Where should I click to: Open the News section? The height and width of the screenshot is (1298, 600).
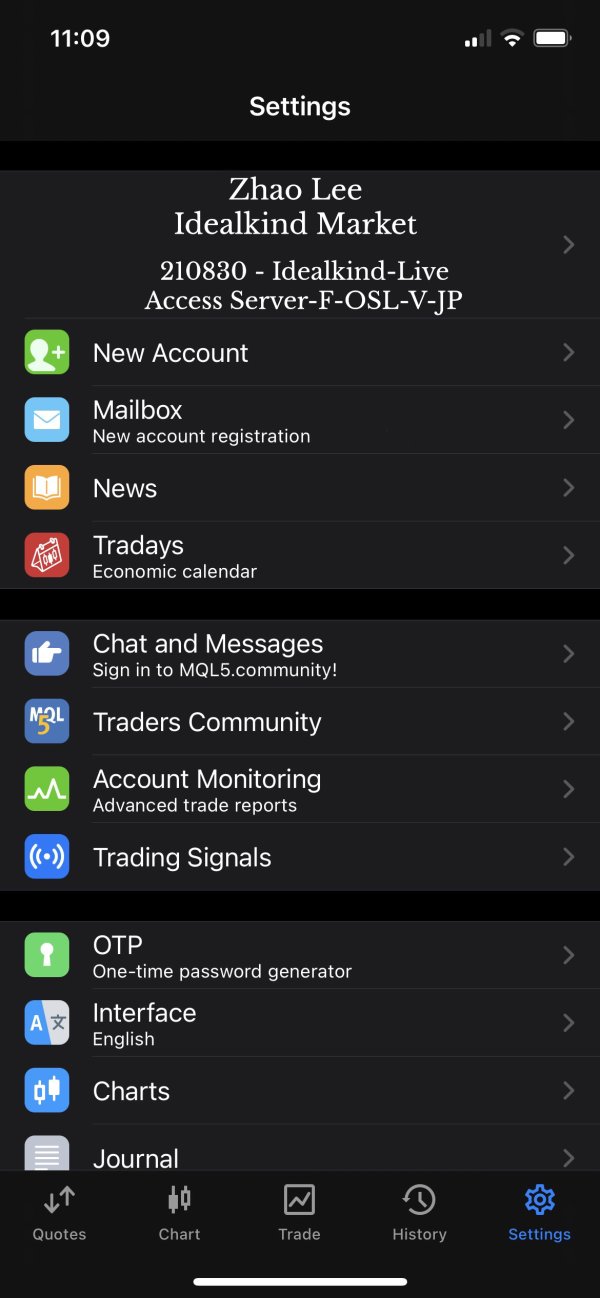pyautogui.click(x=300, y=488)
